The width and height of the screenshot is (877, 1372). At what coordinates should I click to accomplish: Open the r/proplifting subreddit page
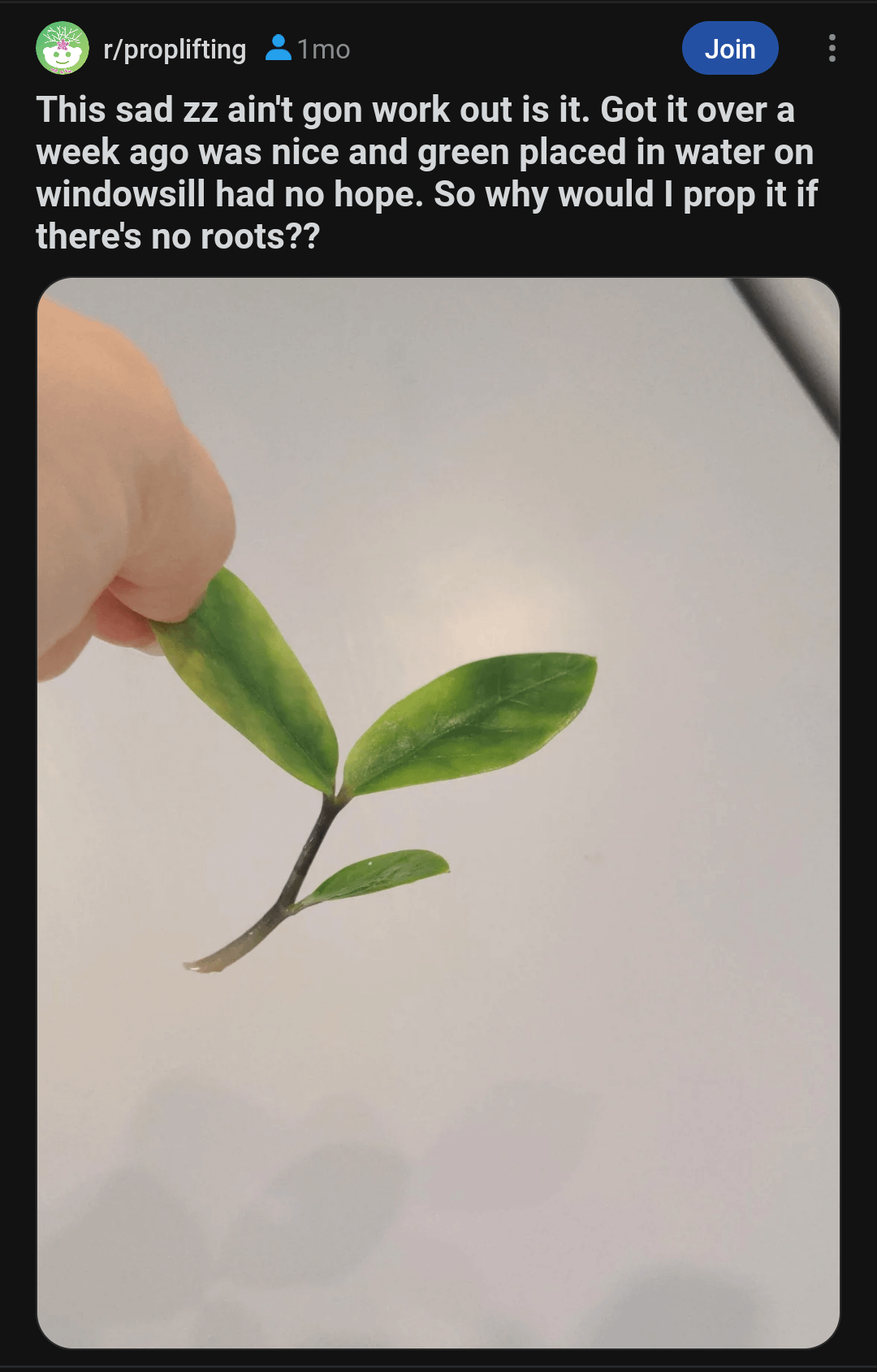(175, 50)
